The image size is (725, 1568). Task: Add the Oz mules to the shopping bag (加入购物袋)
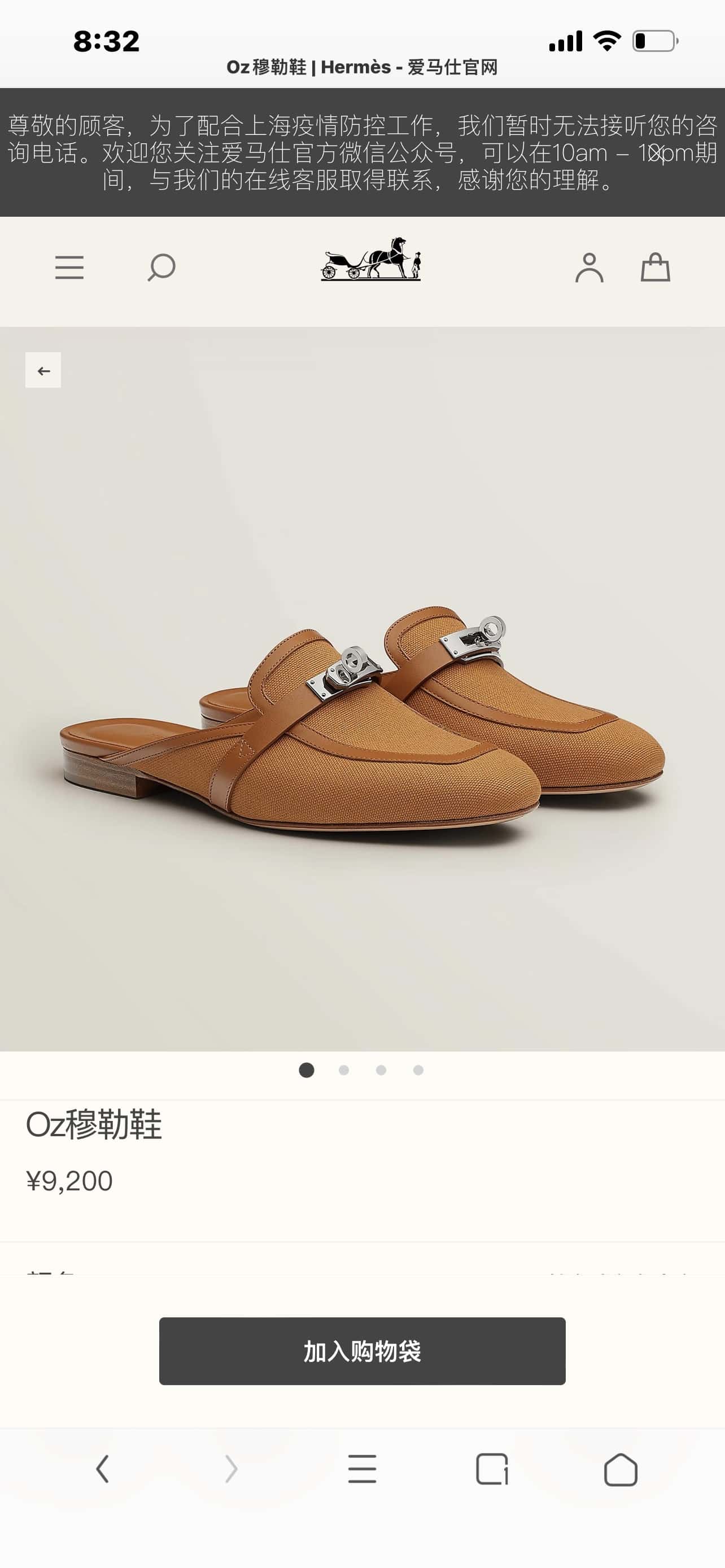[x=362, y=1351]
